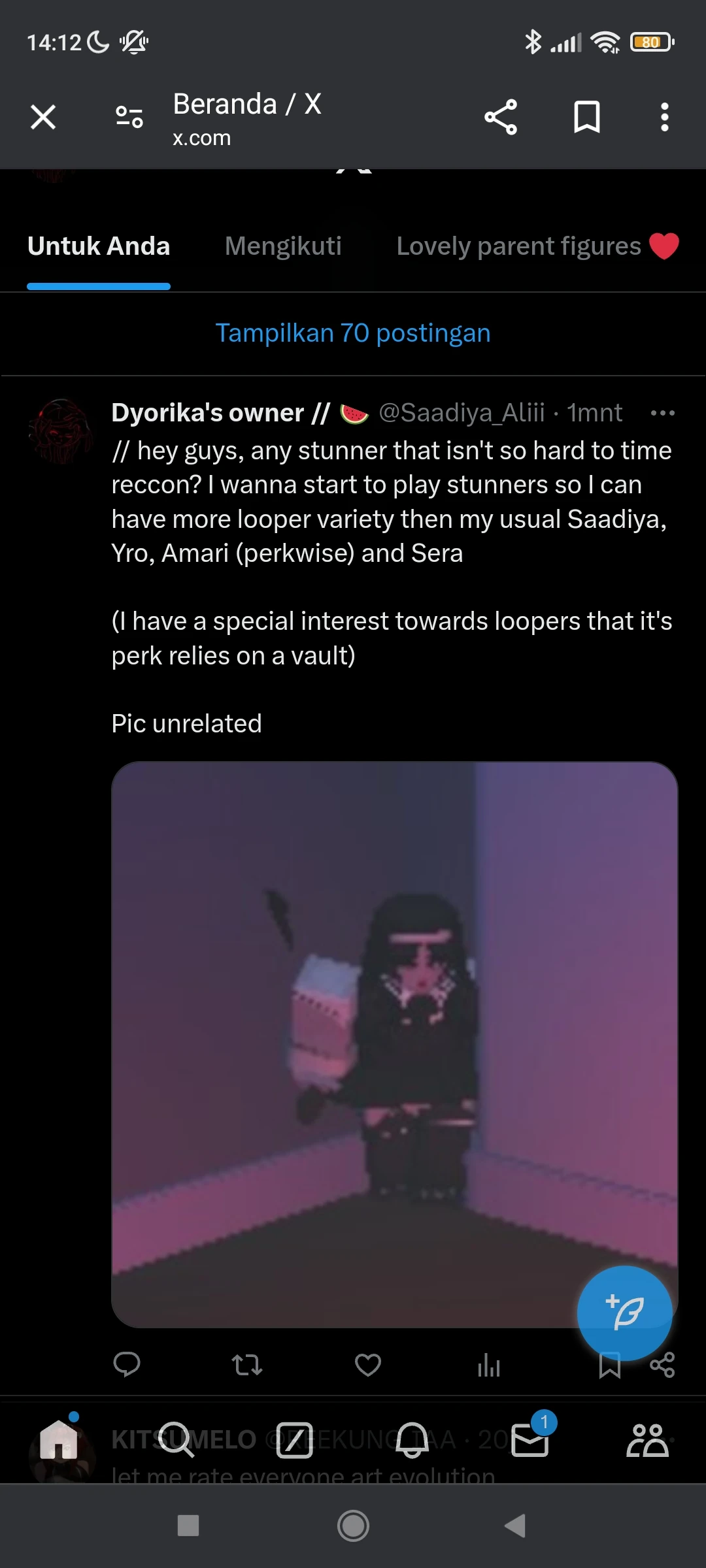The width and height of the screenshot is (706, 1568).
Task: Open the reply icon on Saadiya's post
Action: tap(128, 1364)
